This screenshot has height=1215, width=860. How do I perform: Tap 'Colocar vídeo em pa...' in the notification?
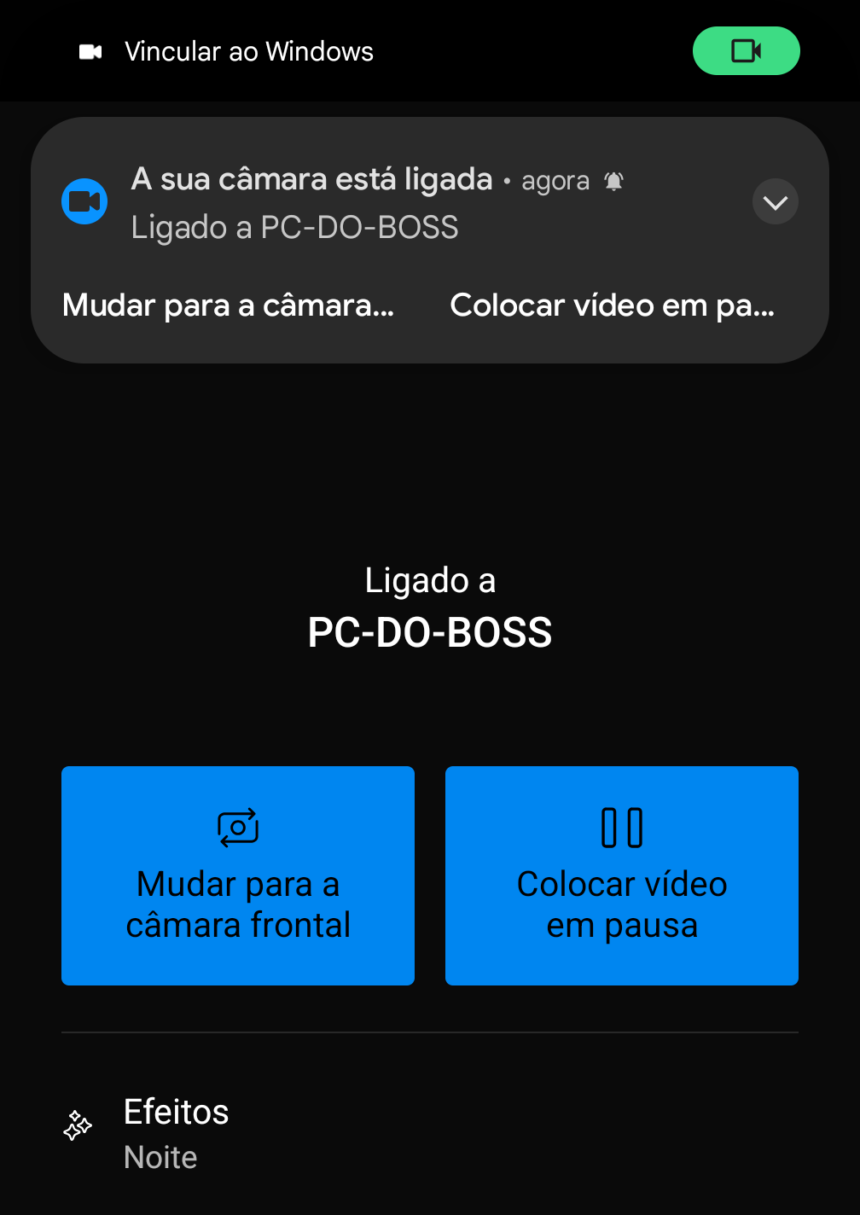612,305
